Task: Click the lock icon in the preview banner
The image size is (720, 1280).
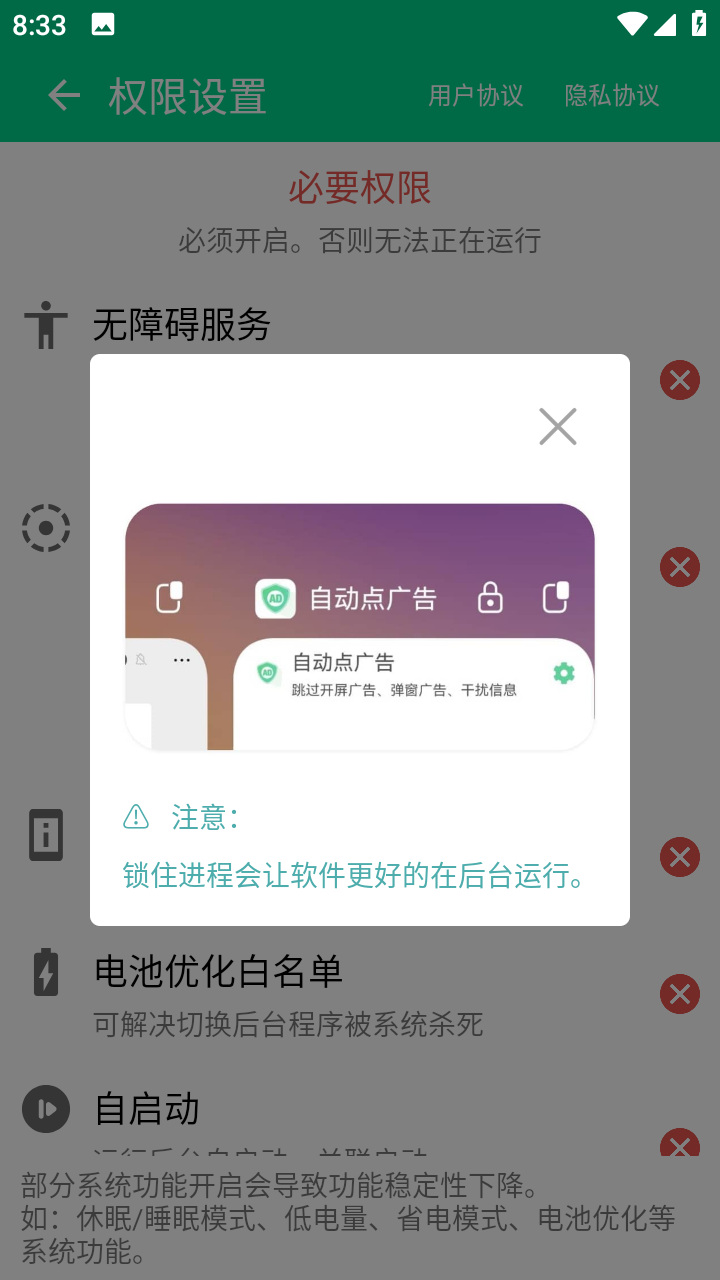Action: pos(489,596)
